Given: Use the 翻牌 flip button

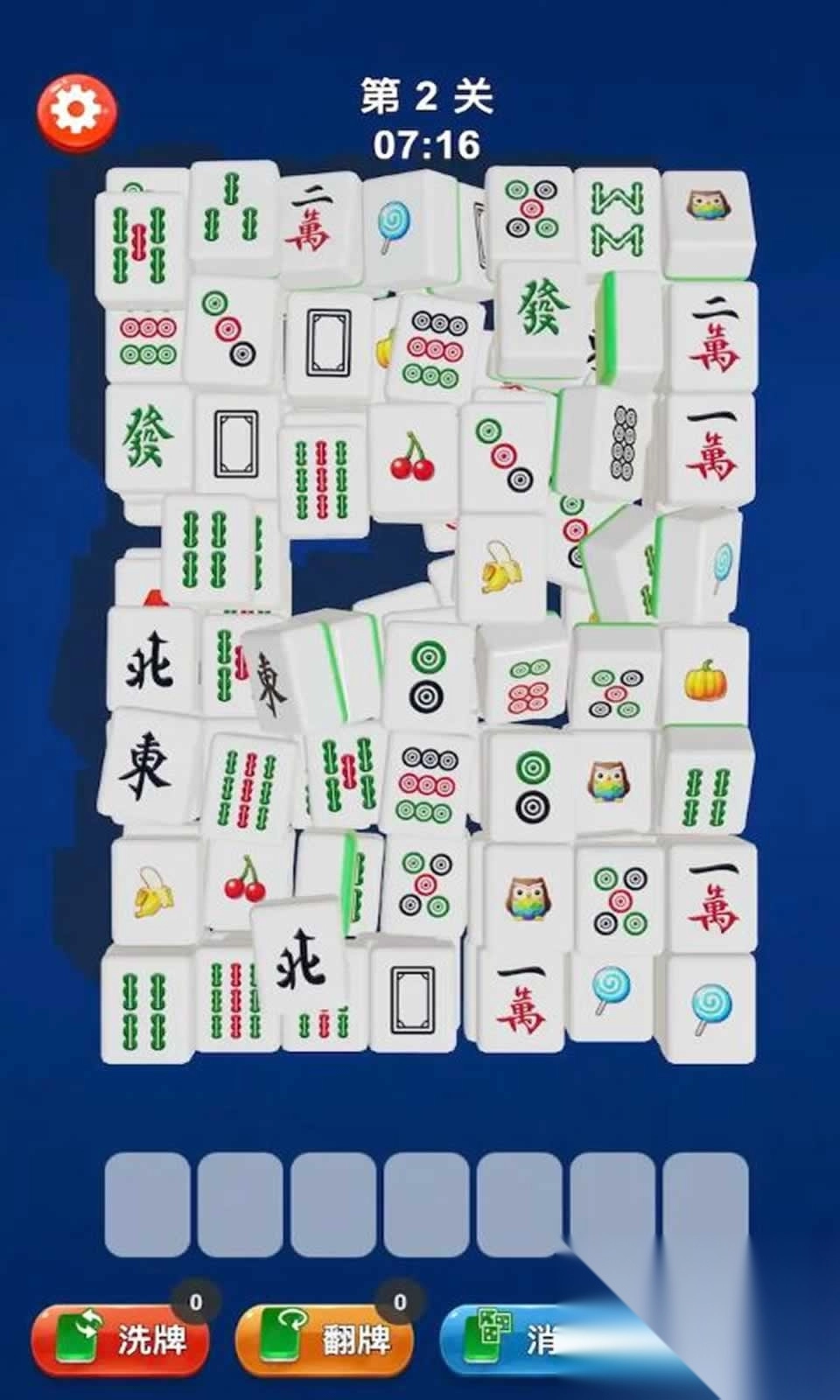Looking at the screenshot, I should click(x=325, y=1339).
